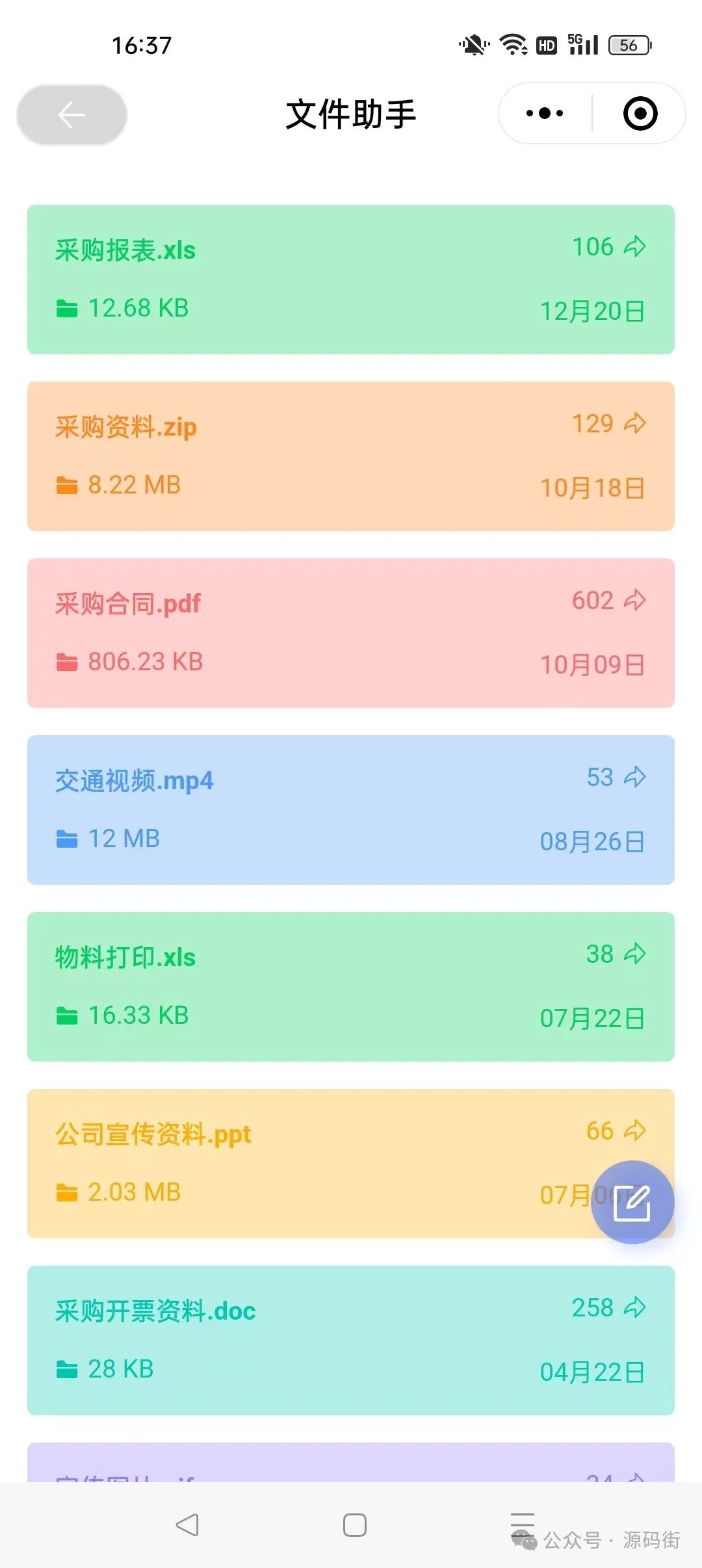This screenshot has width=702, height=1568.
Task: Go to the system home screen
Action: pyautogui.click(x=355, y=1525)
